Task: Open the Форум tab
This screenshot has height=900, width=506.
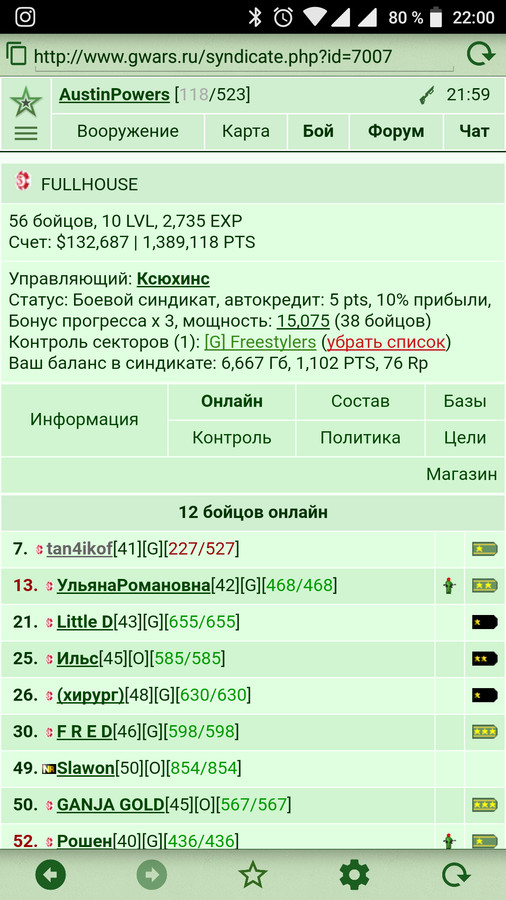Action: click(396, 131)
